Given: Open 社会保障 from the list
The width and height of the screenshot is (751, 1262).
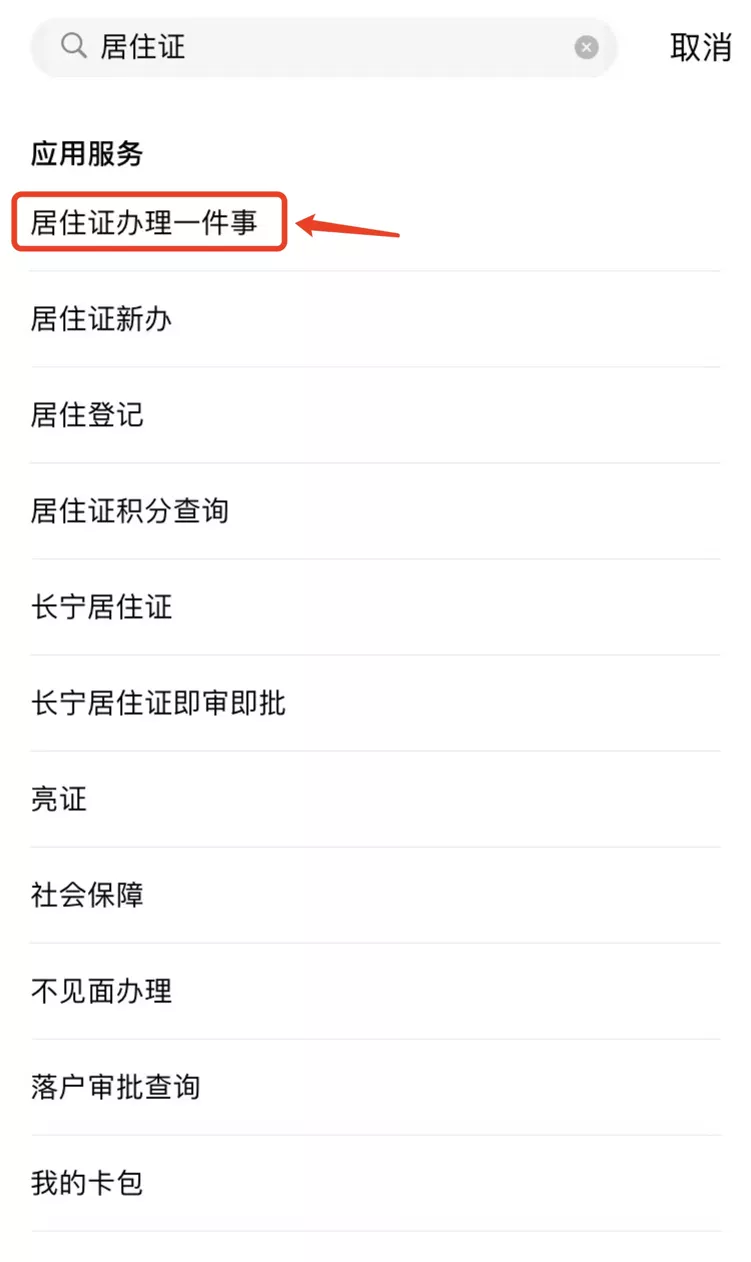Looking at the screenshot, I should coord(374,895).
